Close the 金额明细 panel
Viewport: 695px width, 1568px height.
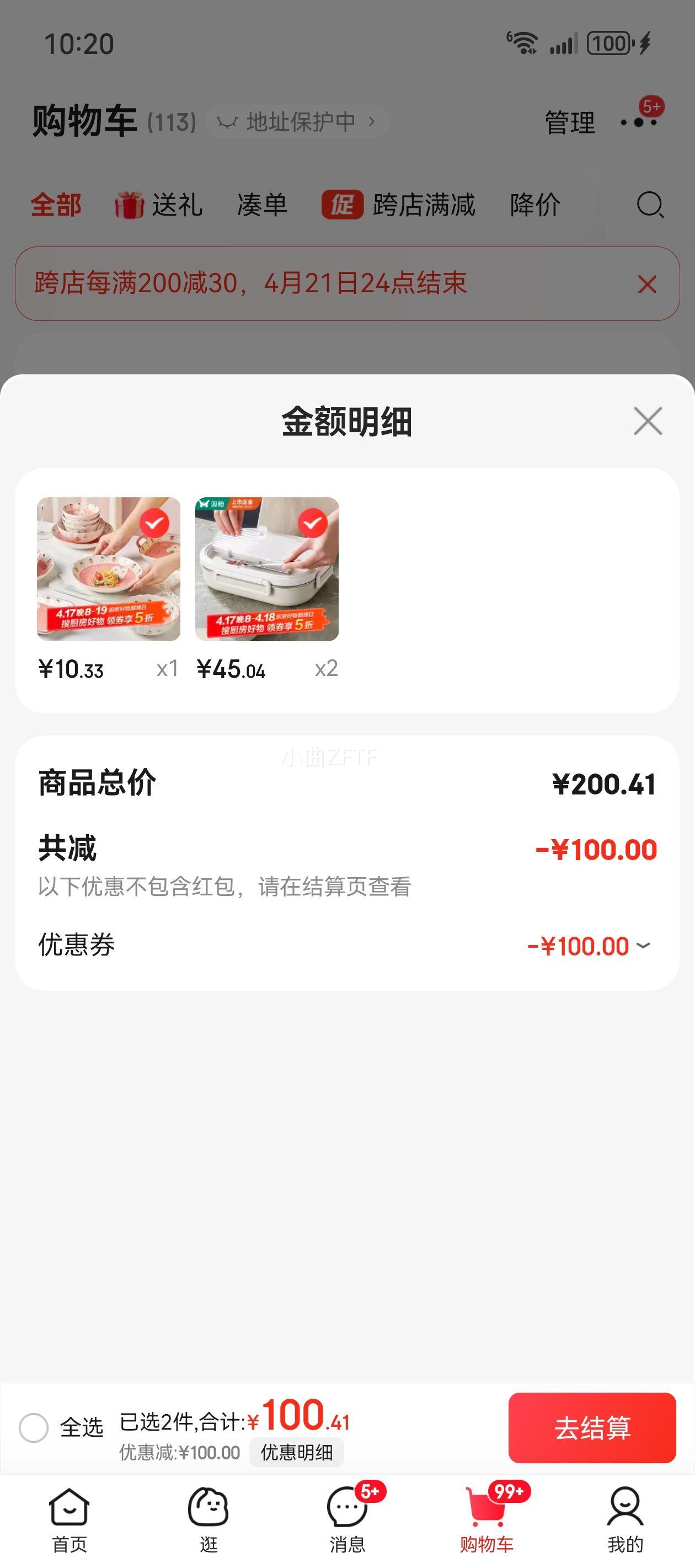click(x=648, y=421)
